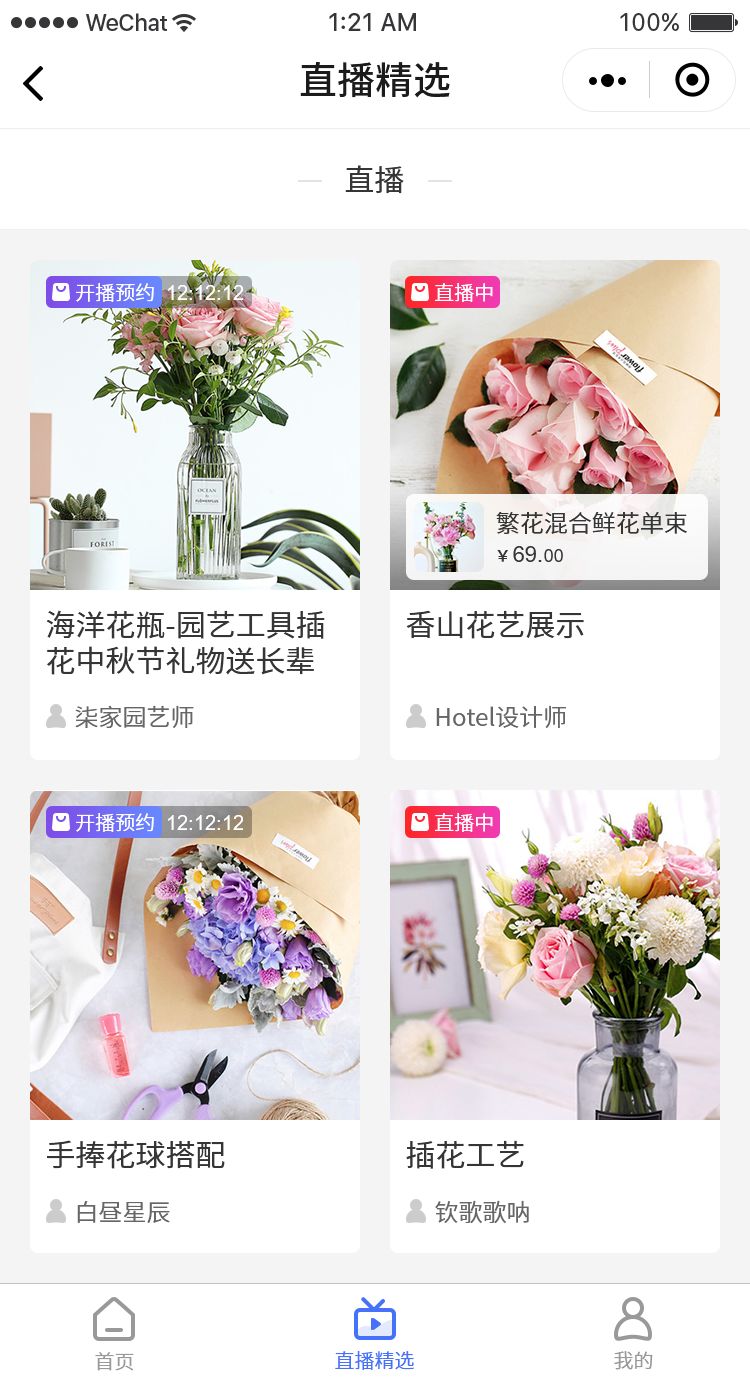Select the 直播精选 tab

[375, 1333]
